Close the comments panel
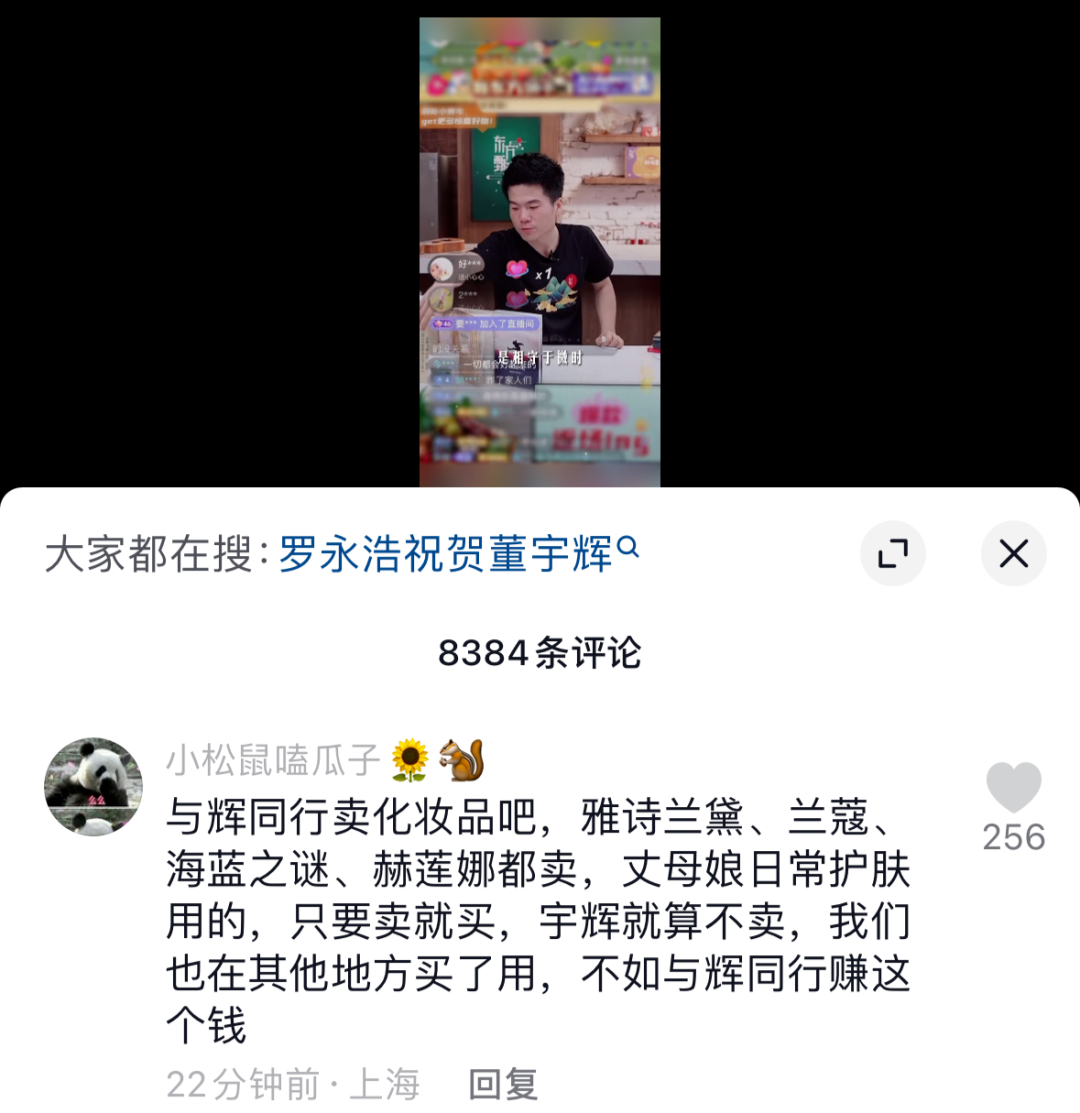Image resolution: width=1080 pixels, height=1113 pixels. pos(1013,553)
